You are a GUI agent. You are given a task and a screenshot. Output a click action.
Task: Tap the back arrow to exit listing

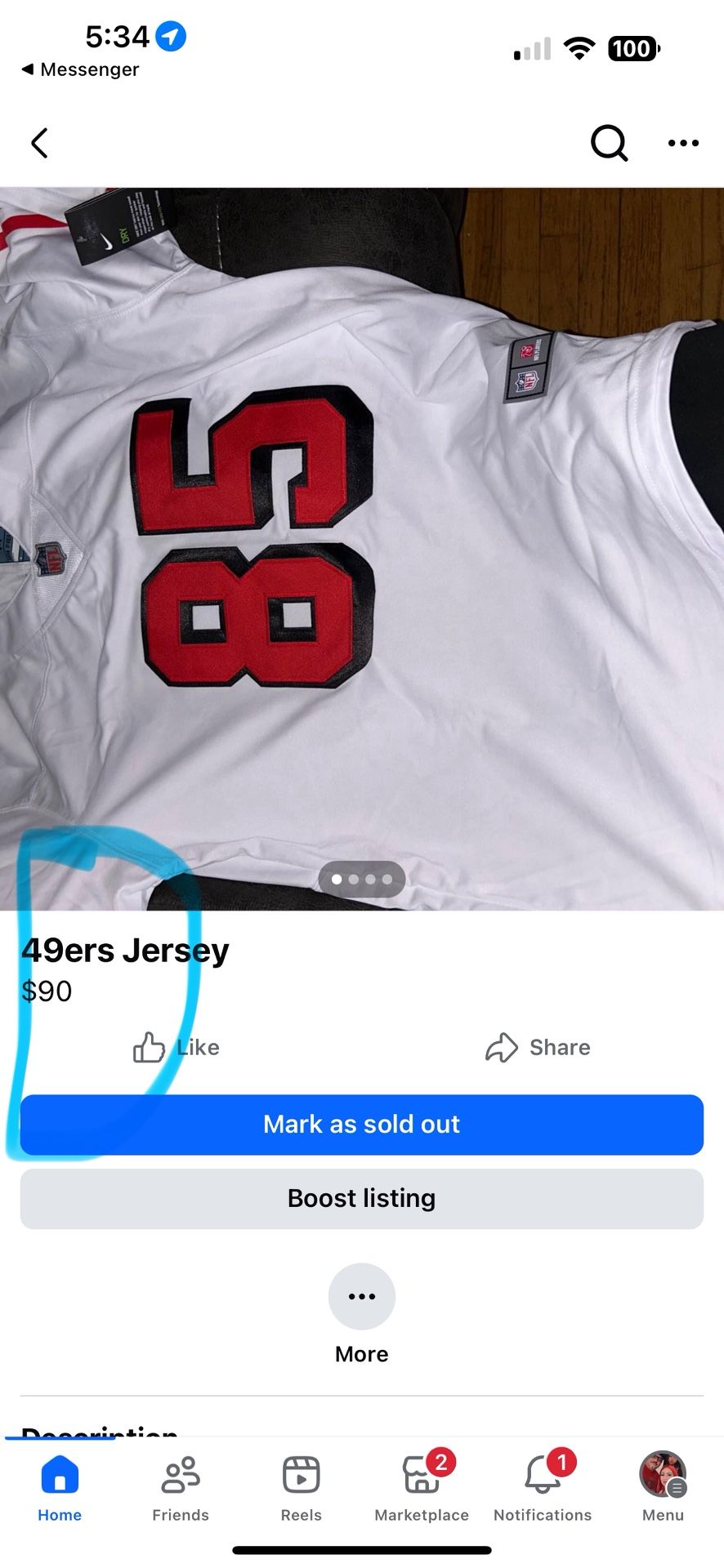point(39,143)
